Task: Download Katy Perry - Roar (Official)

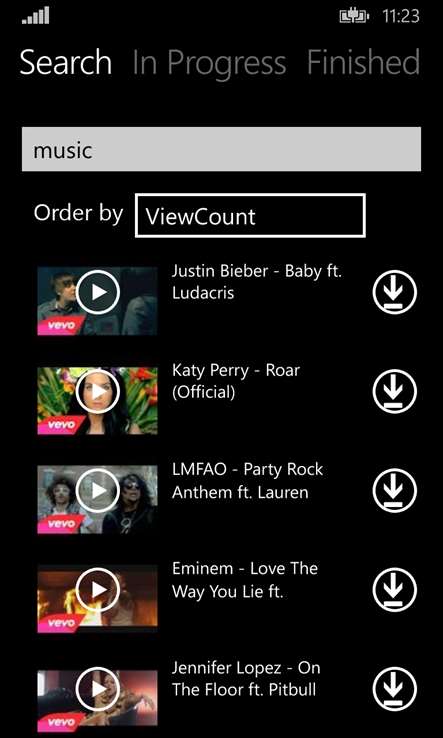Action: (x=395, y=392)
